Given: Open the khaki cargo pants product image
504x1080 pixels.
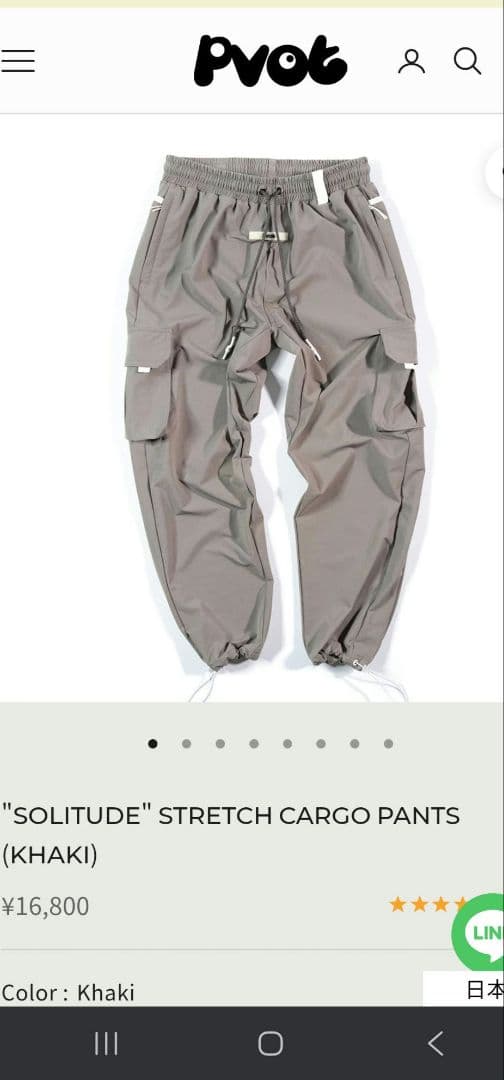Looking at the screenshot, I should [x=274, y=428].
